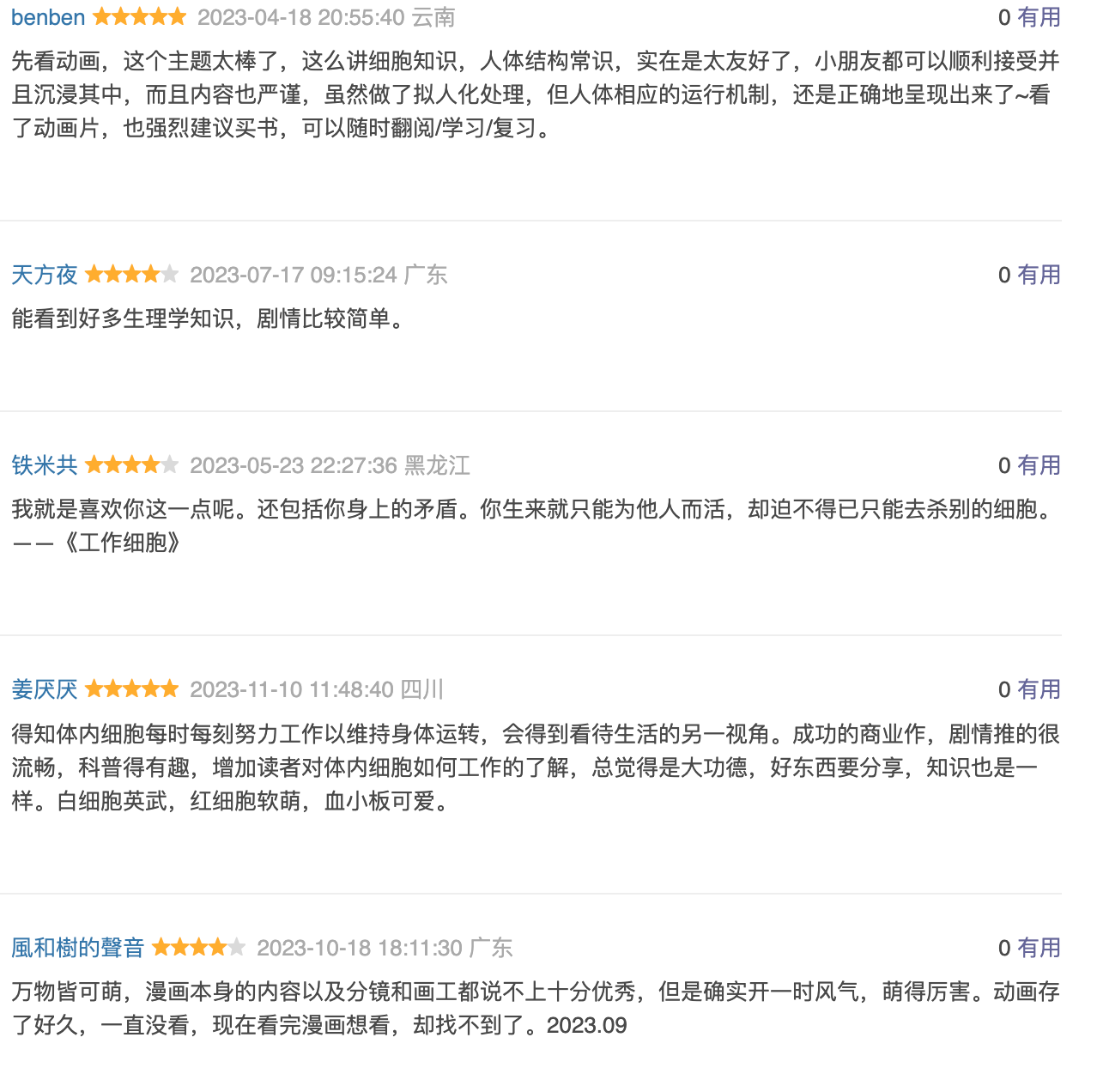Visit 天方夜's profile page
Viewport: 1097px width, 1092px height.
click(x=45, y=275)
